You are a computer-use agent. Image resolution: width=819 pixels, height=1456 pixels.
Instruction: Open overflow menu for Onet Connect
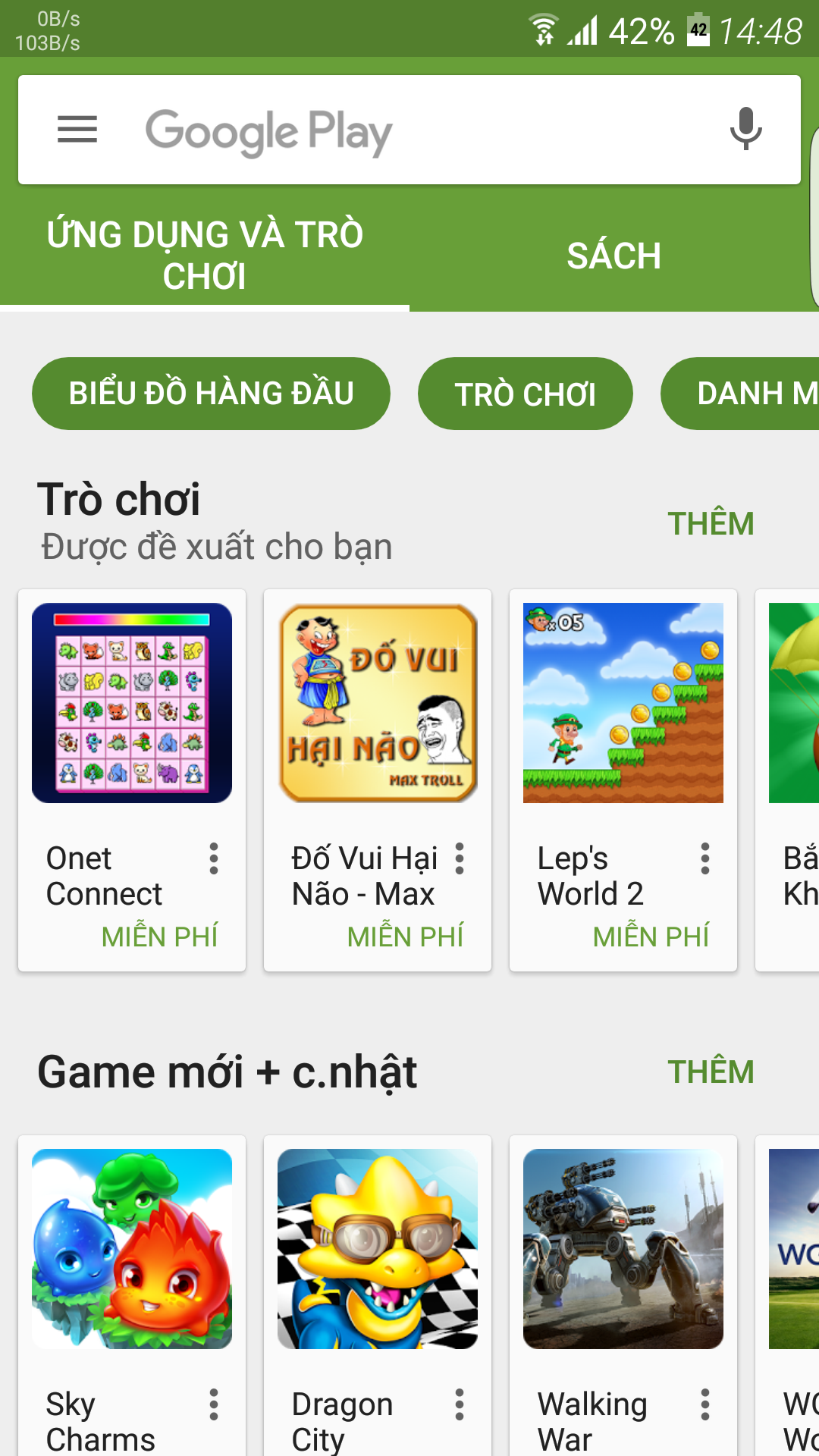[214, 858]
